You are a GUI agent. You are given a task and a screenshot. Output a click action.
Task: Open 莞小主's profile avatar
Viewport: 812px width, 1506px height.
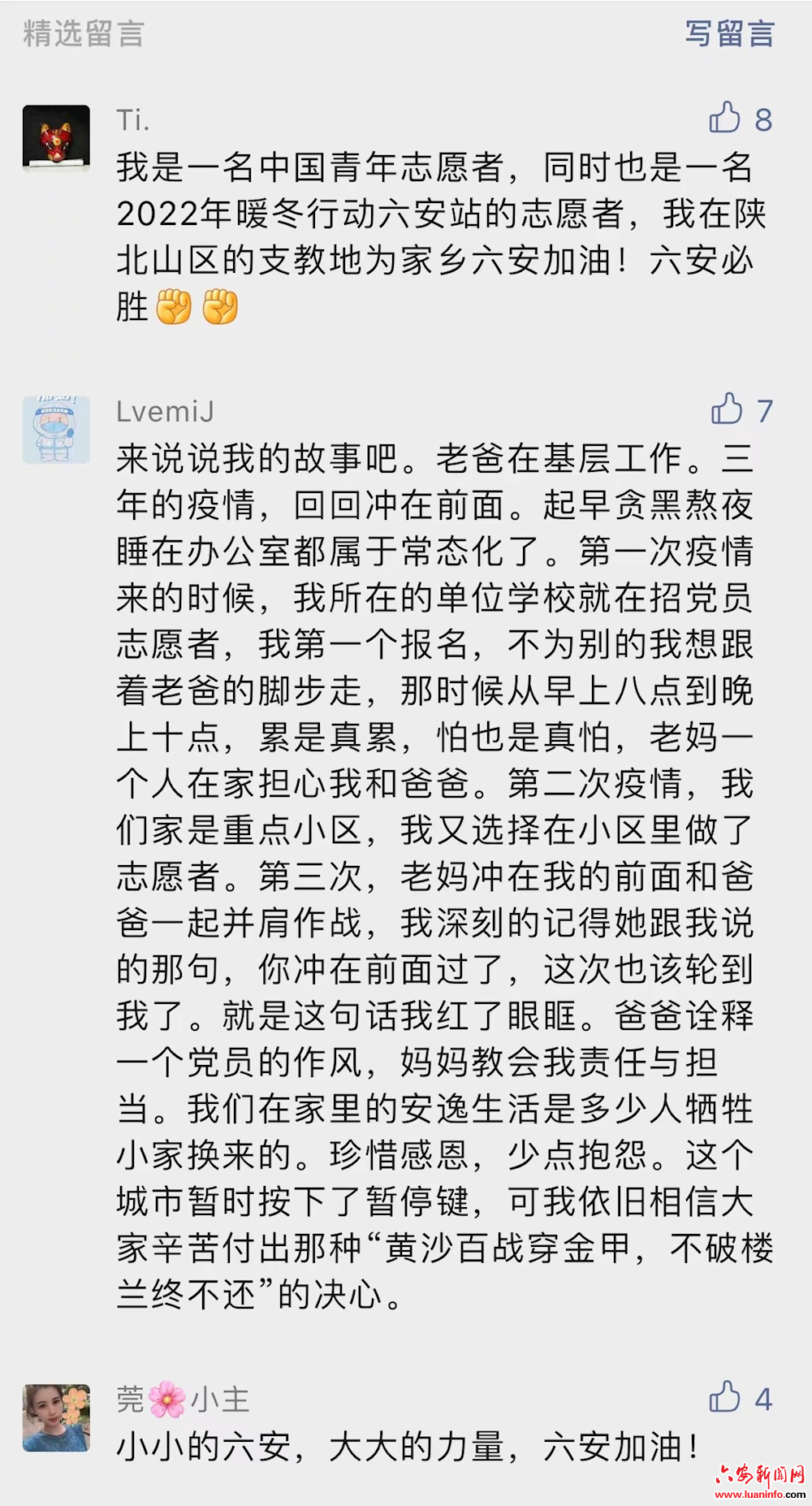(56, 1417)
